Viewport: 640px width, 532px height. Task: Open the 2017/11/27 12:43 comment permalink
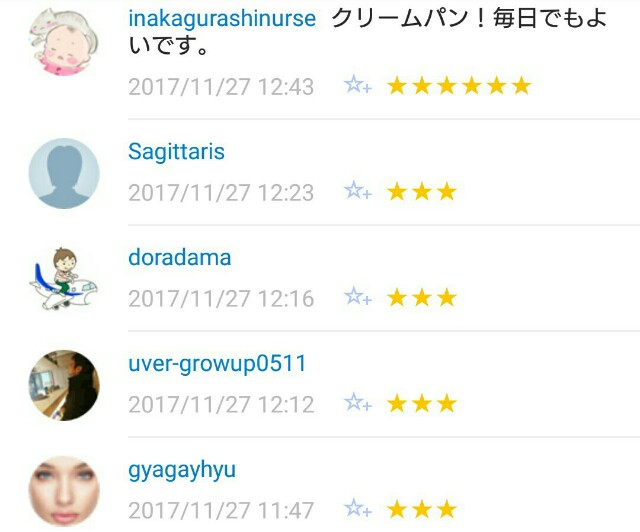pos(221,87)
